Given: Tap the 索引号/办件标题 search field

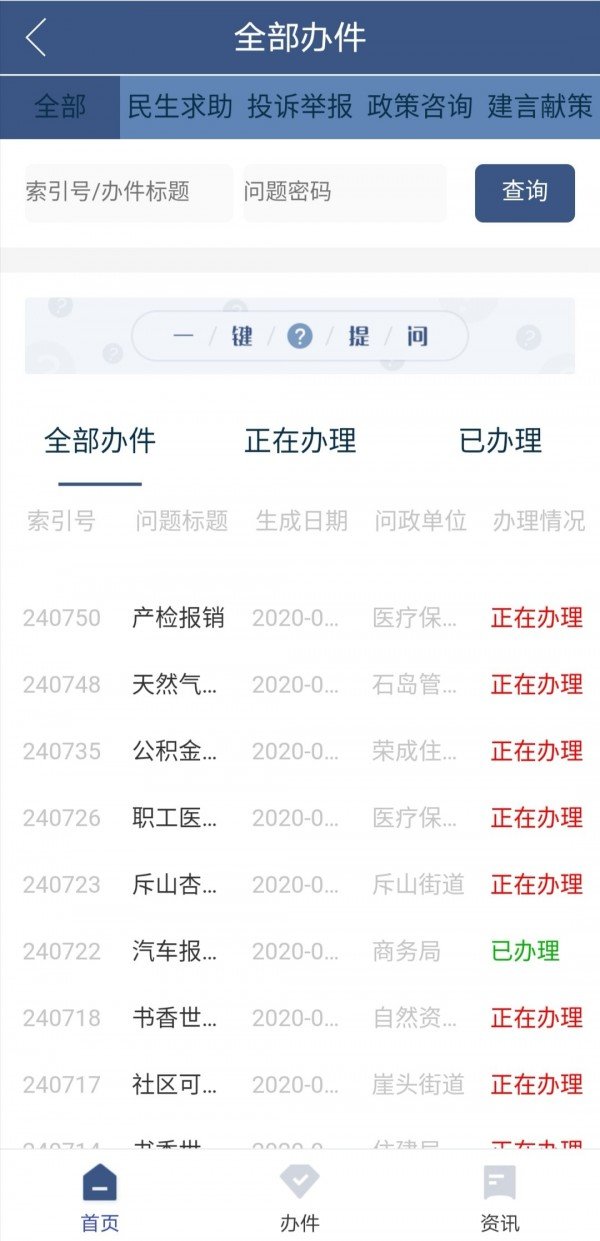Looking at the screenshot, I should click(128, 192).
